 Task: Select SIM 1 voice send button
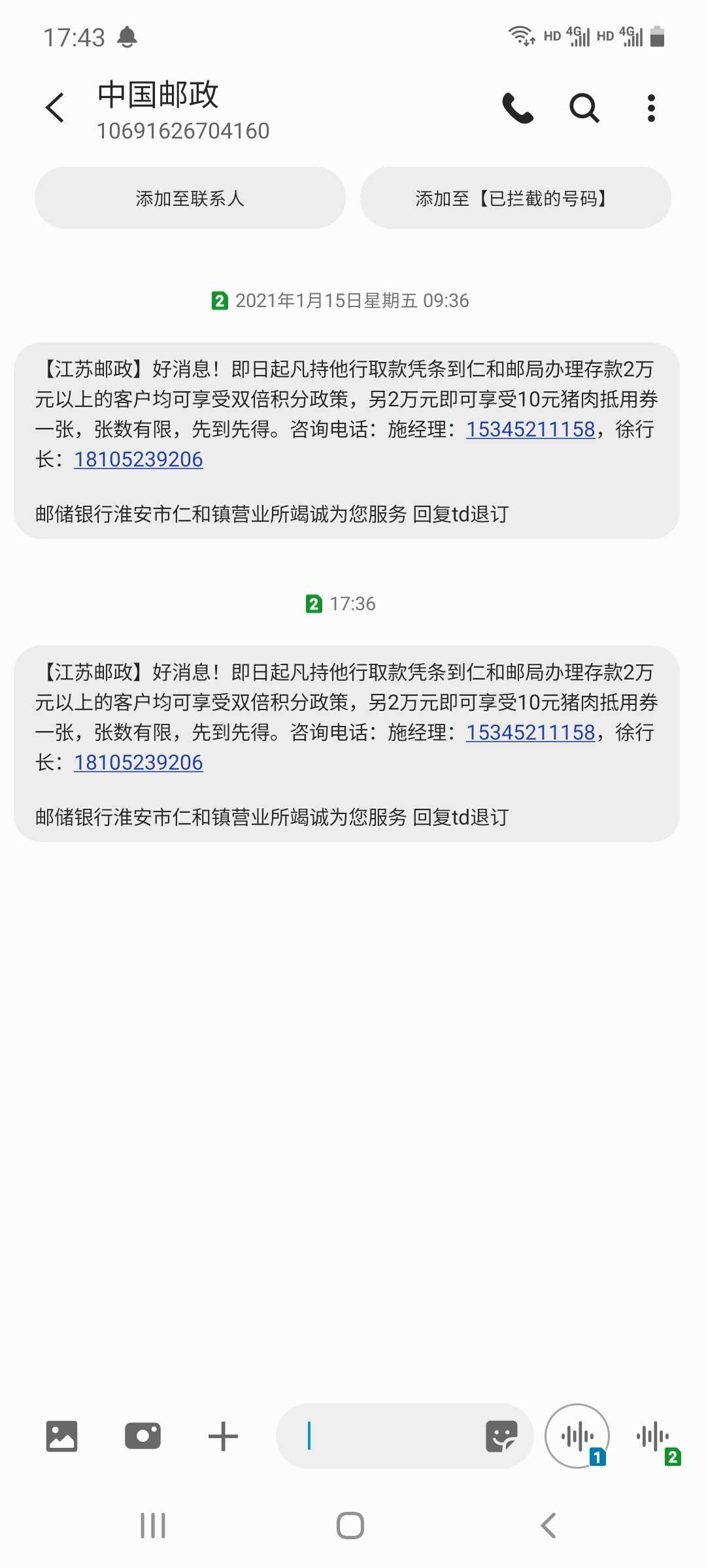(x=578, y=1436)
